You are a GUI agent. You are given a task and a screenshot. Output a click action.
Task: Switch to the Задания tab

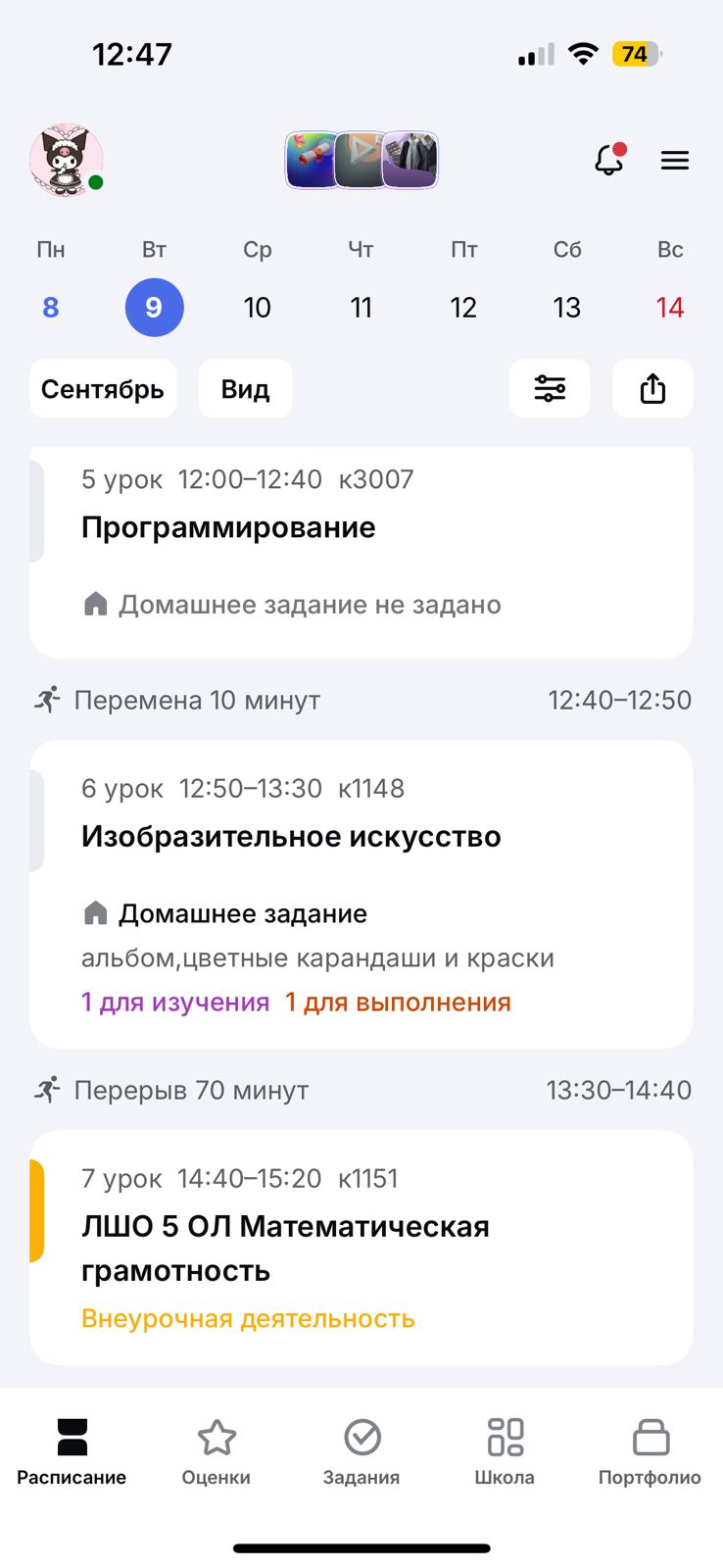(x=361, y=1452)
